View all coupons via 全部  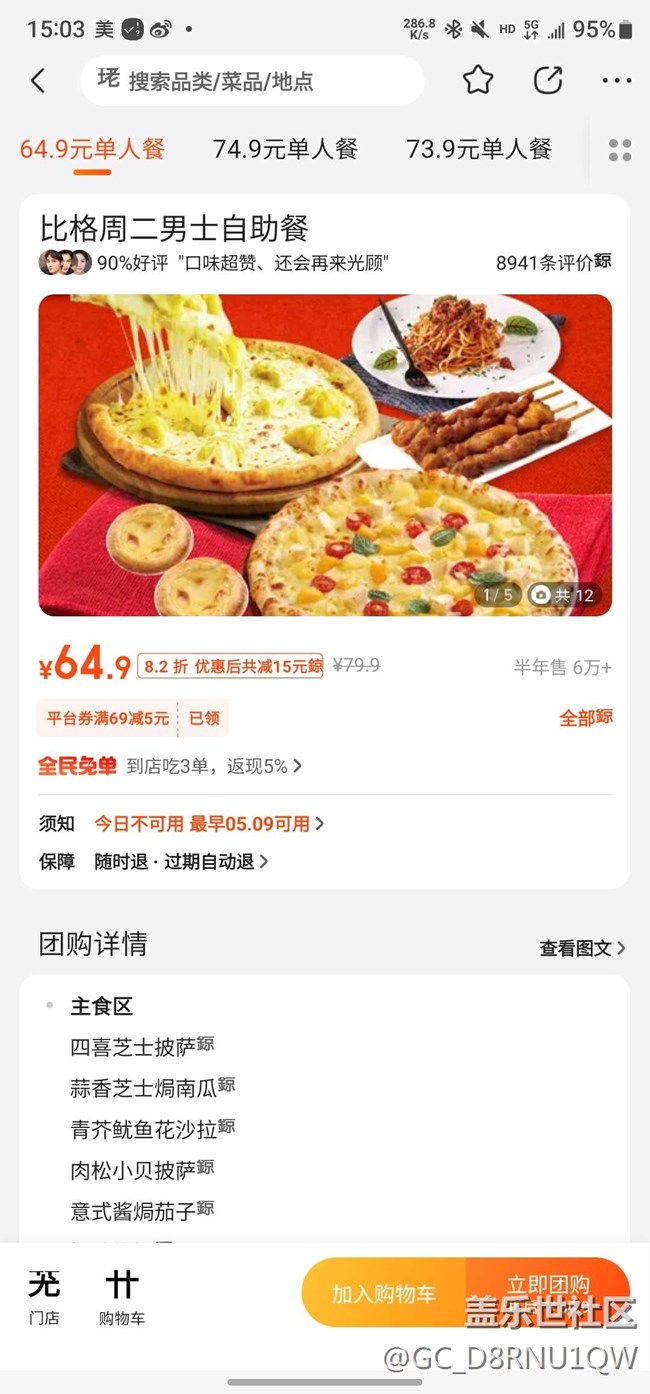585,717
